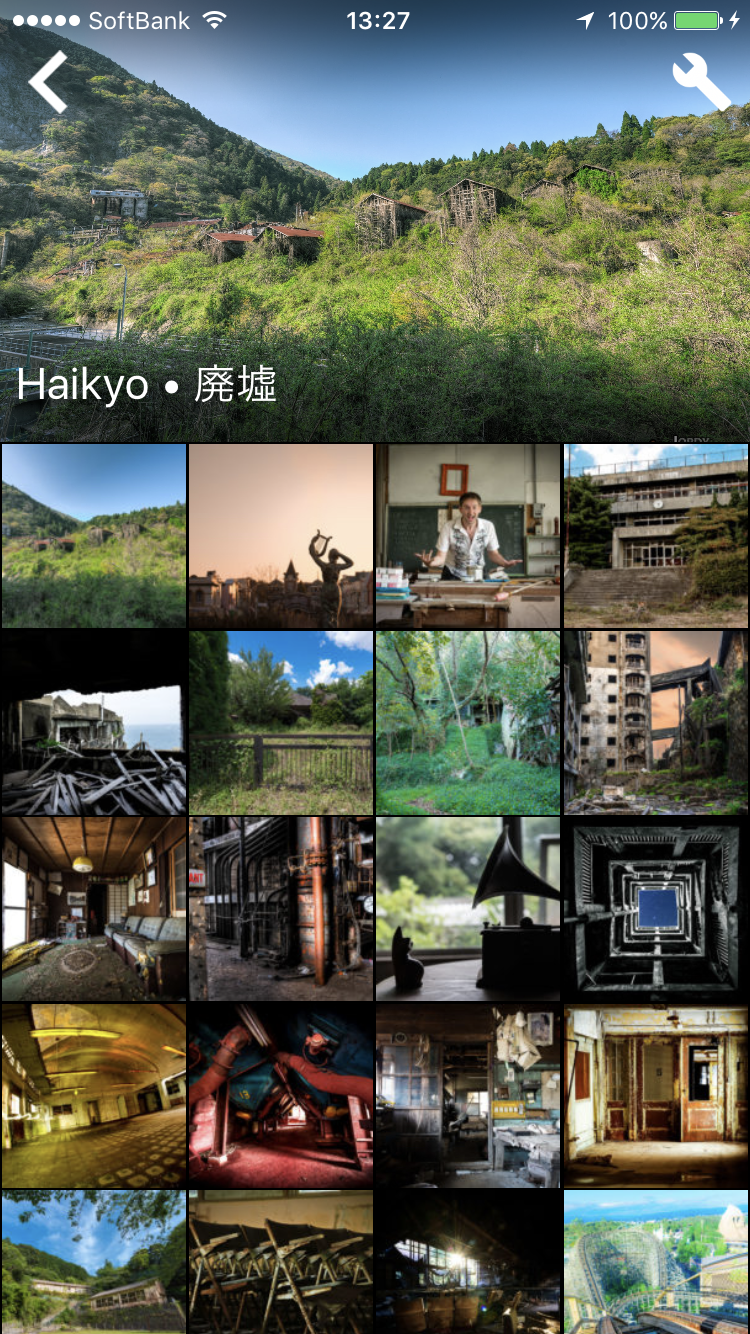
Task: Open the man in classroom photo
Action: (468, 536)
